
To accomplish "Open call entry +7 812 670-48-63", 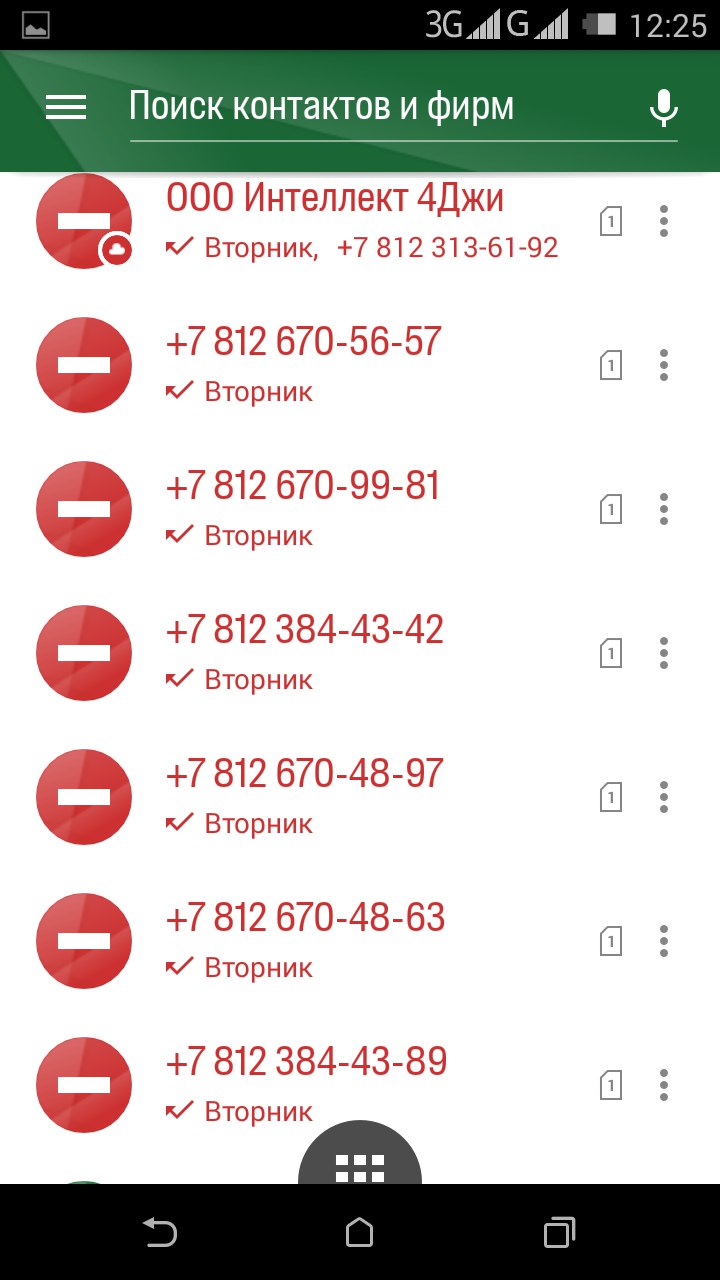I will pos(360,941).
